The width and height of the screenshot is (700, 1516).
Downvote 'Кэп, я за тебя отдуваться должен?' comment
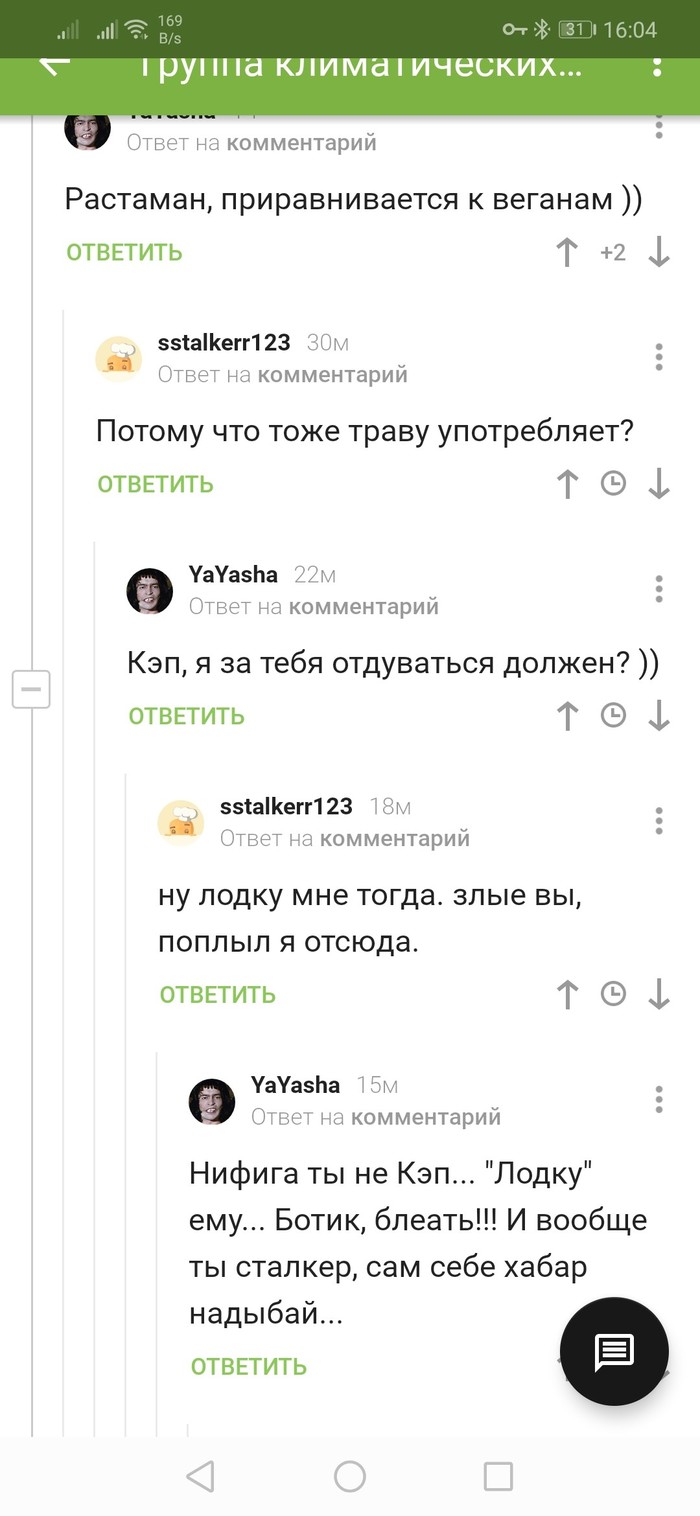pos(658,716)
